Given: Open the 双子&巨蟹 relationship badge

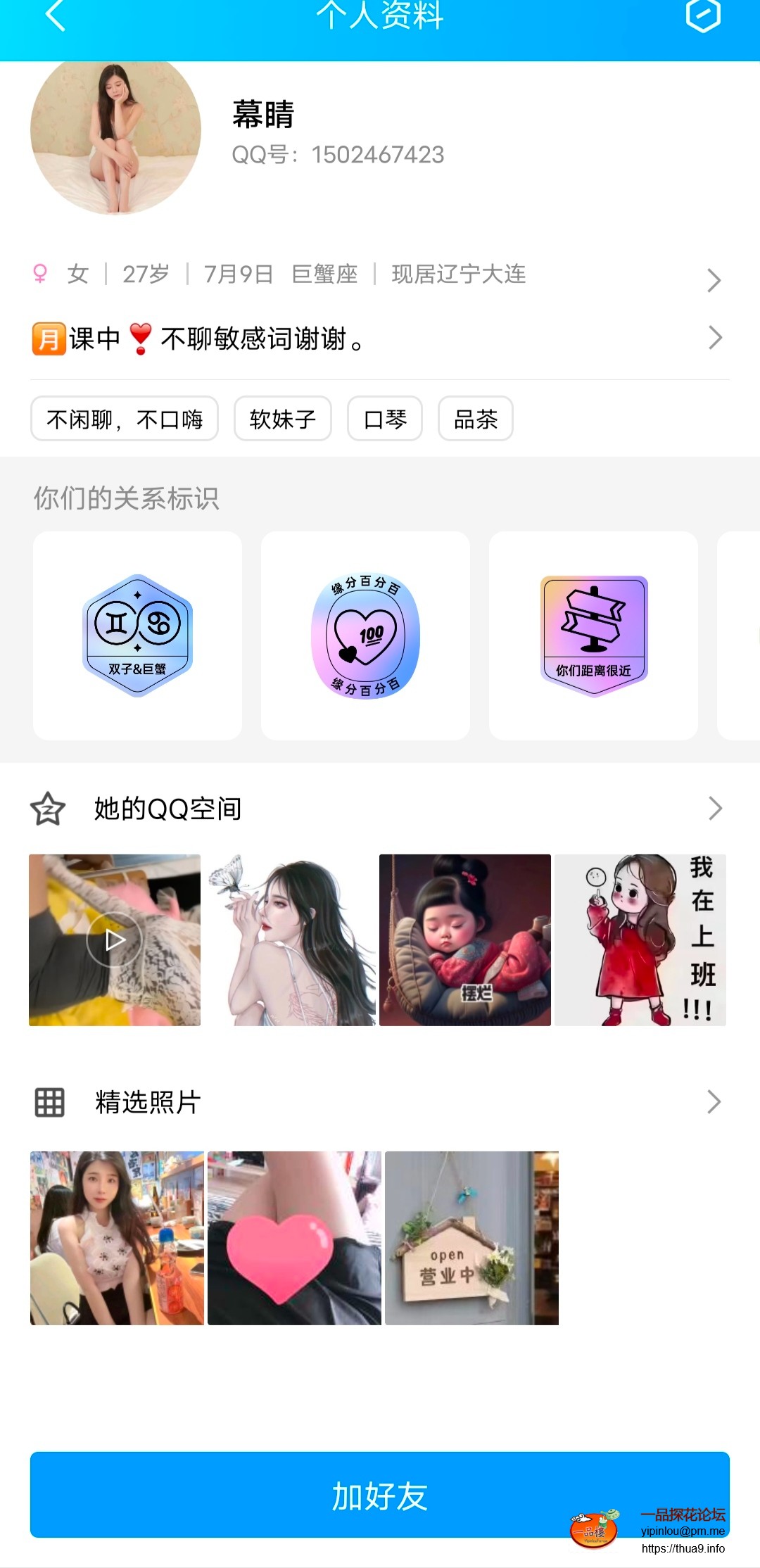Looking at the screenshot, I should 137,636.
